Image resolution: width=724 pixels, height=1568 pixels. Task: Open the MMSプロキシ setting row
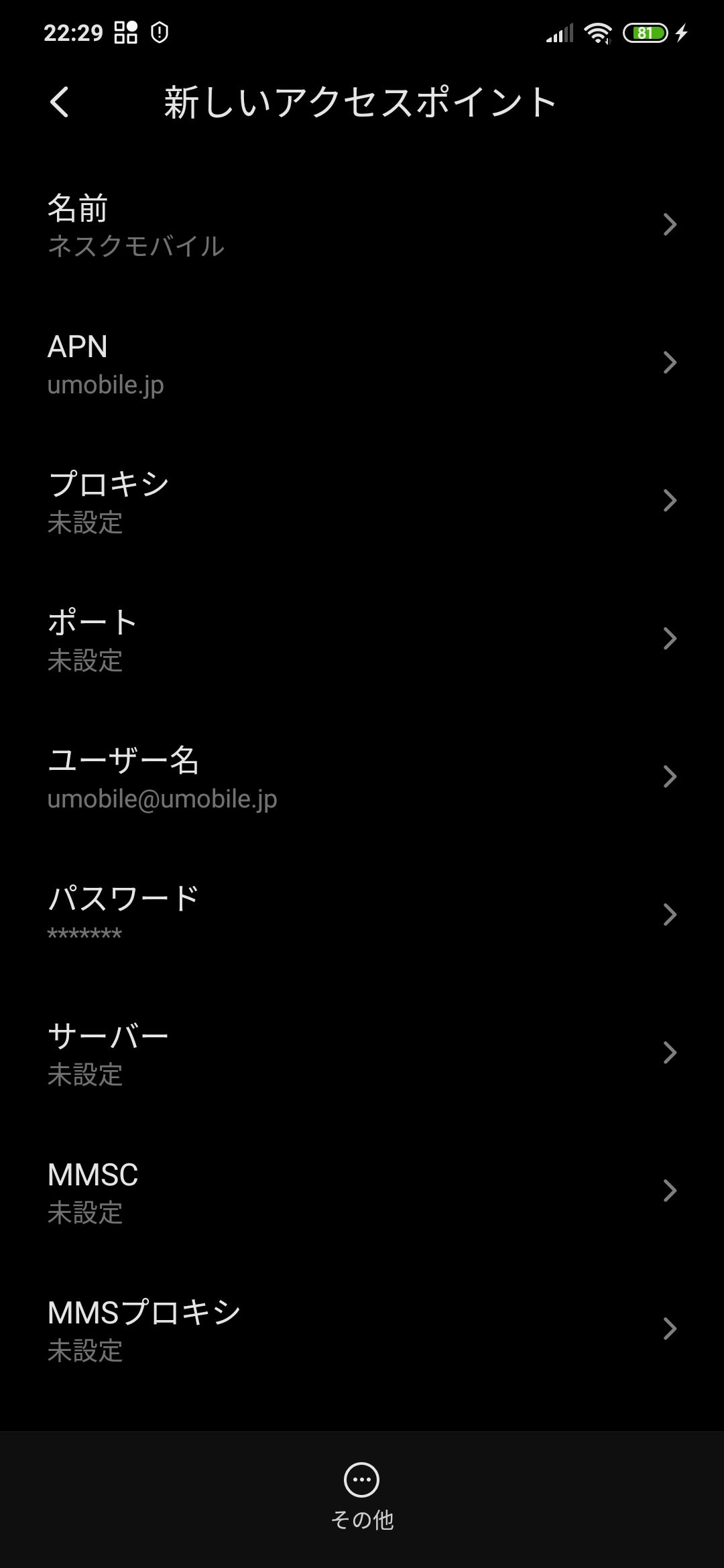click(362, 1330)
